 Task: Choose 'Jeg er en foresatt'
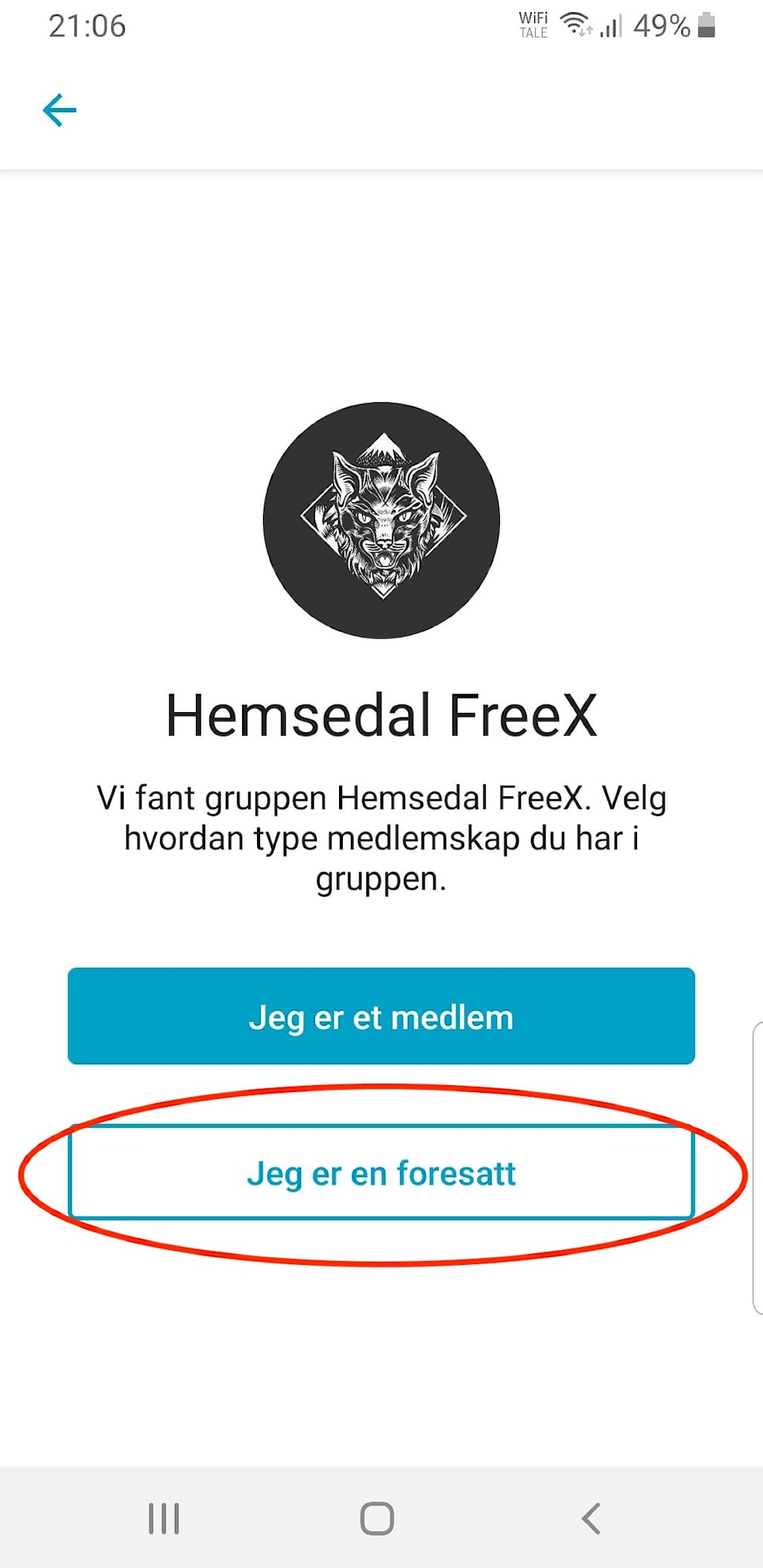click(x=381, y=1172)
